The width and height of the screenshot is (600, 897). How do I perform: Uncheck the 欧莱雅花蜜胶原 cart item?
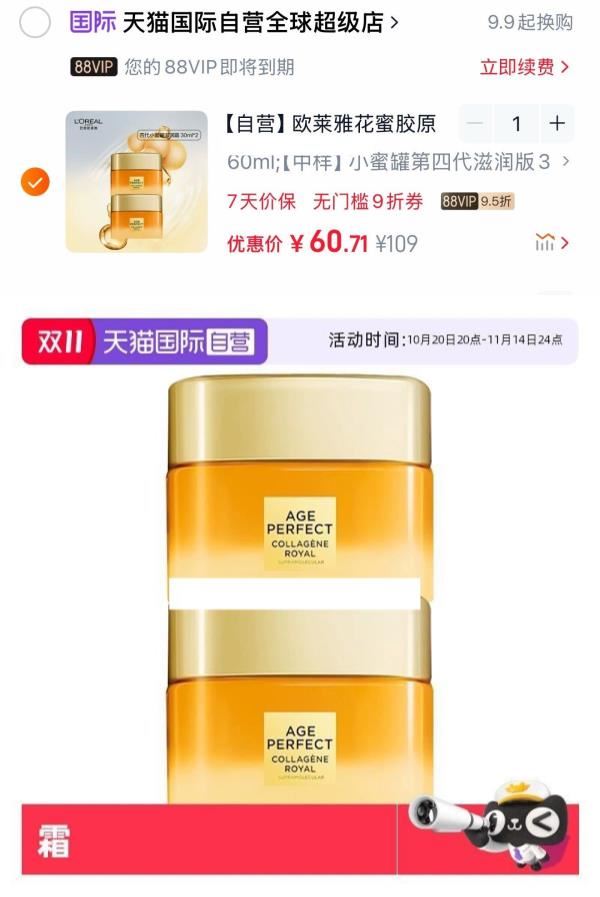(x=35, y=182)
